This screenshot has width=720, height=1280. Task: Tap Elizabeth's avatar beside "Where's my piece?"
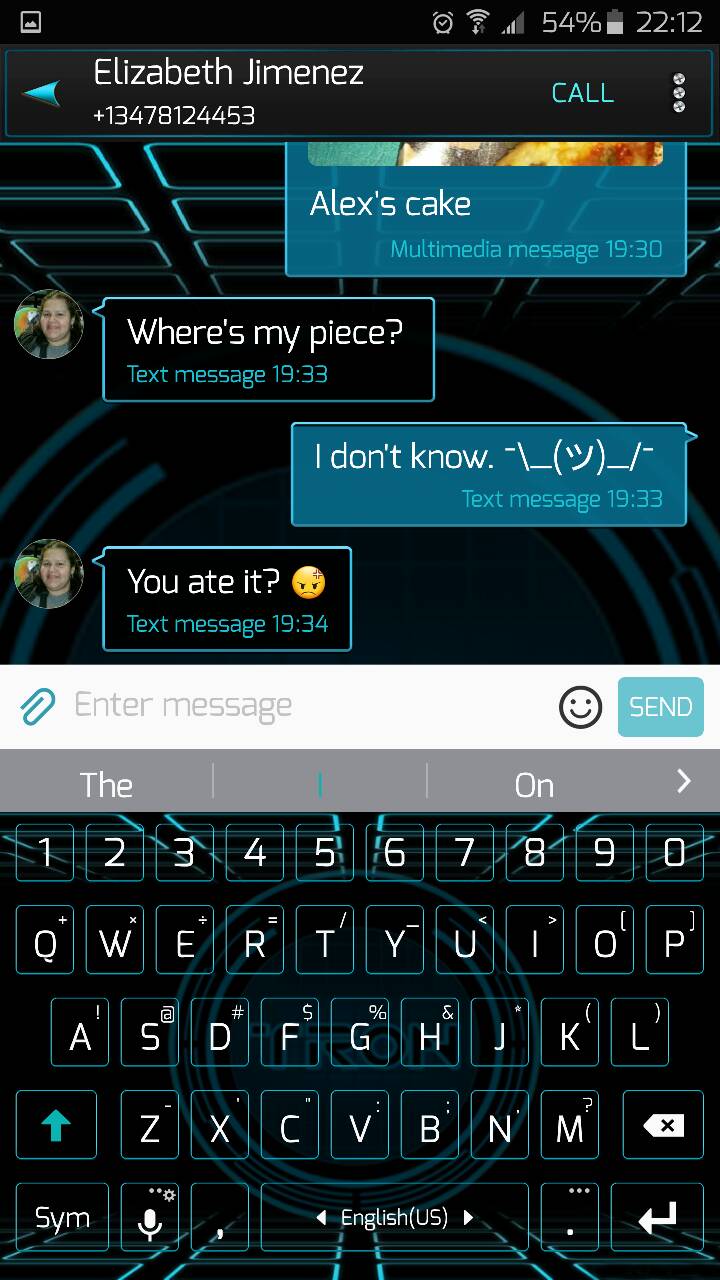(x=48, y=324)
